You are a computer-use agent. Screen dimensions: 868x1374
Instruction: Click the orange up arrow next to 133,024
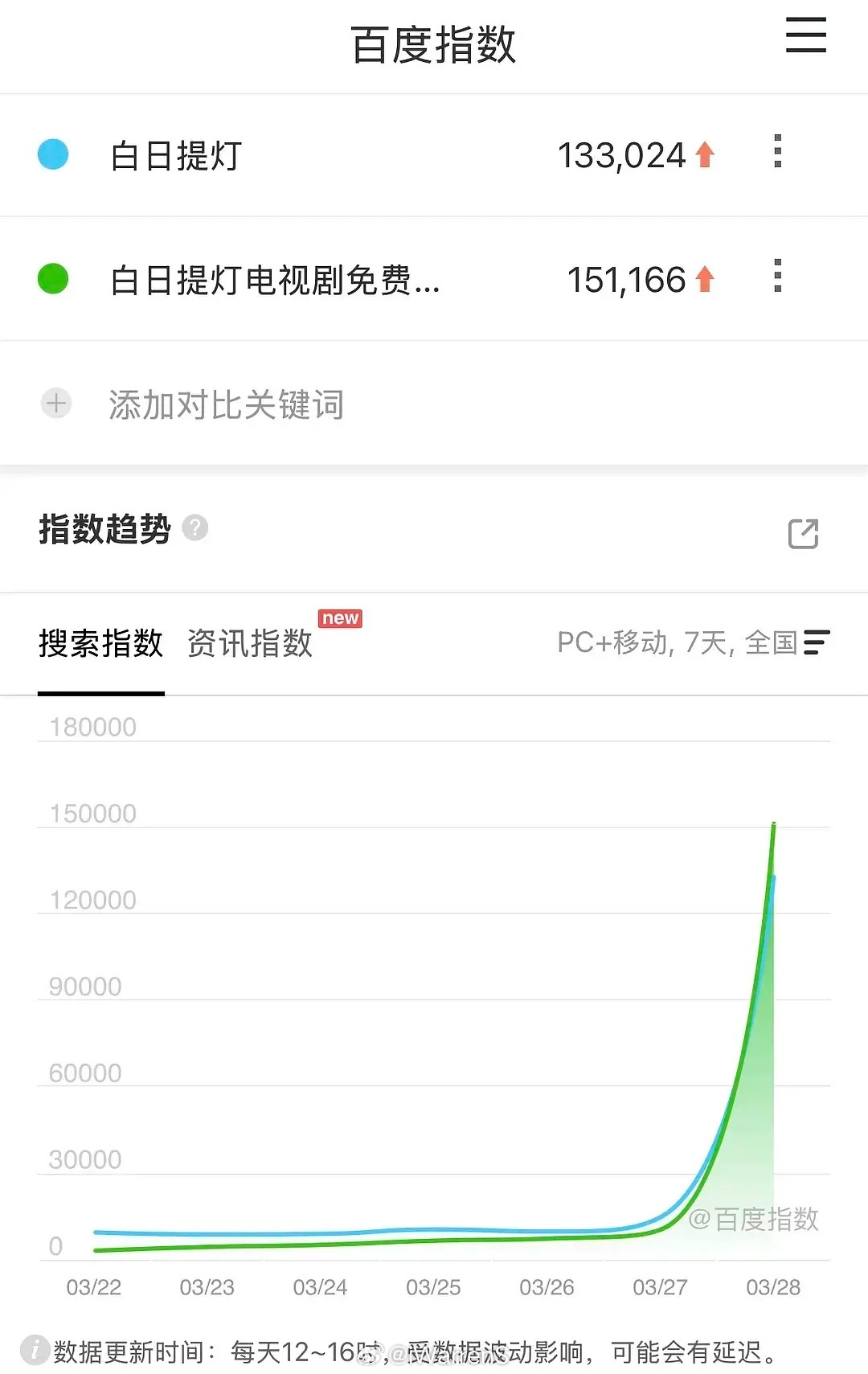pos(704,154)
